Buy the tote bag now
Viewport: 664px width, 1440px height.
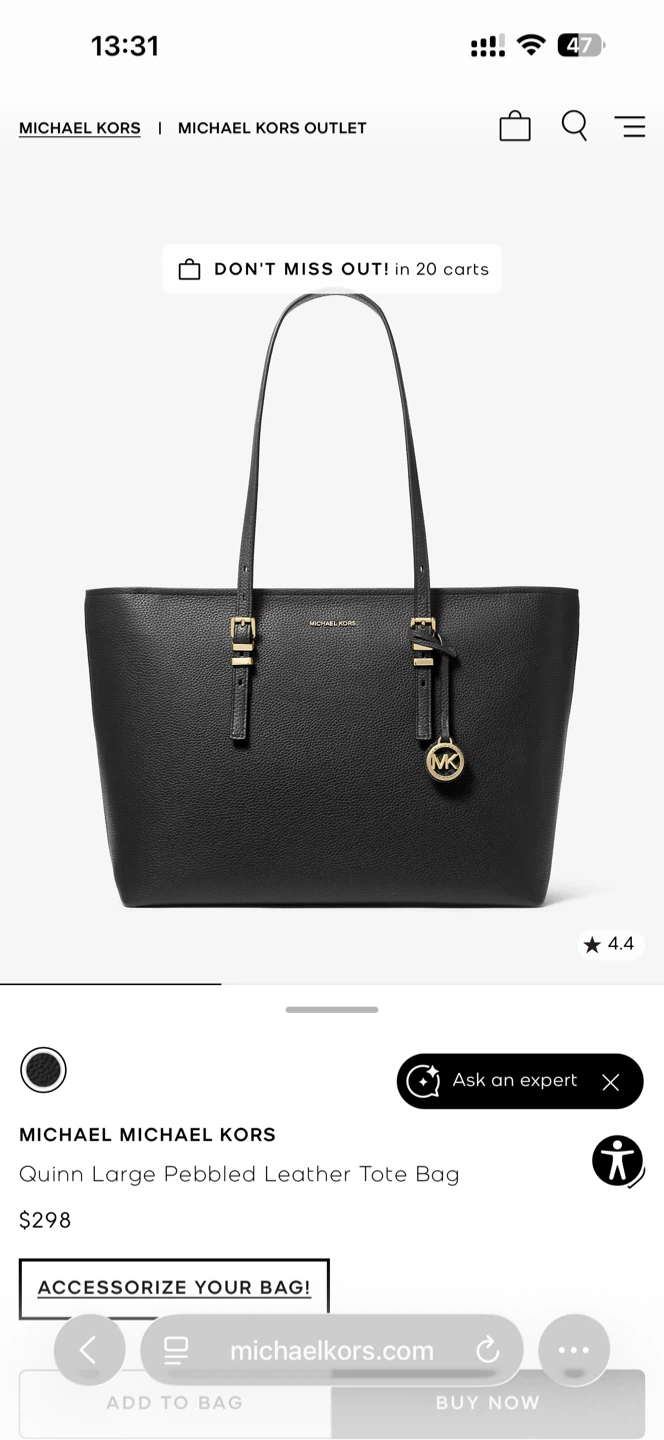point(488,1404)
